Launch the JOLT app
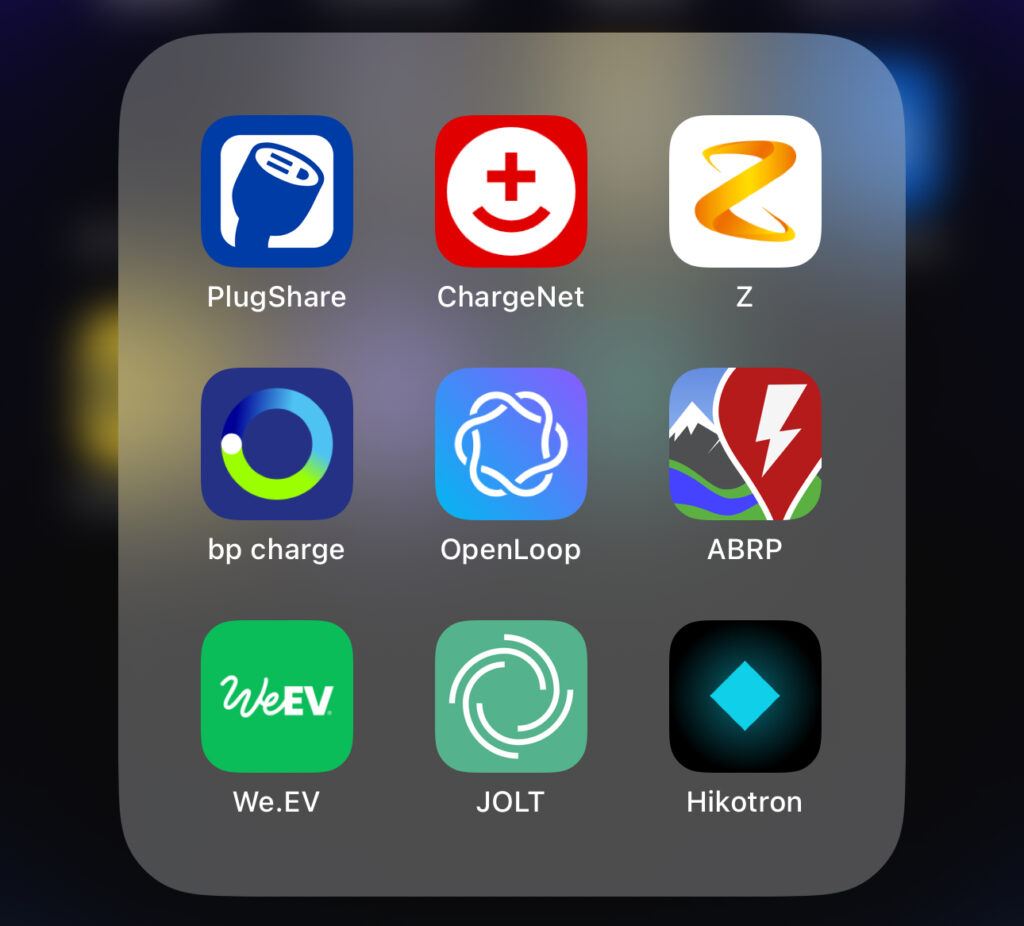Screen dimensions: 1024x926 (511, 696)
